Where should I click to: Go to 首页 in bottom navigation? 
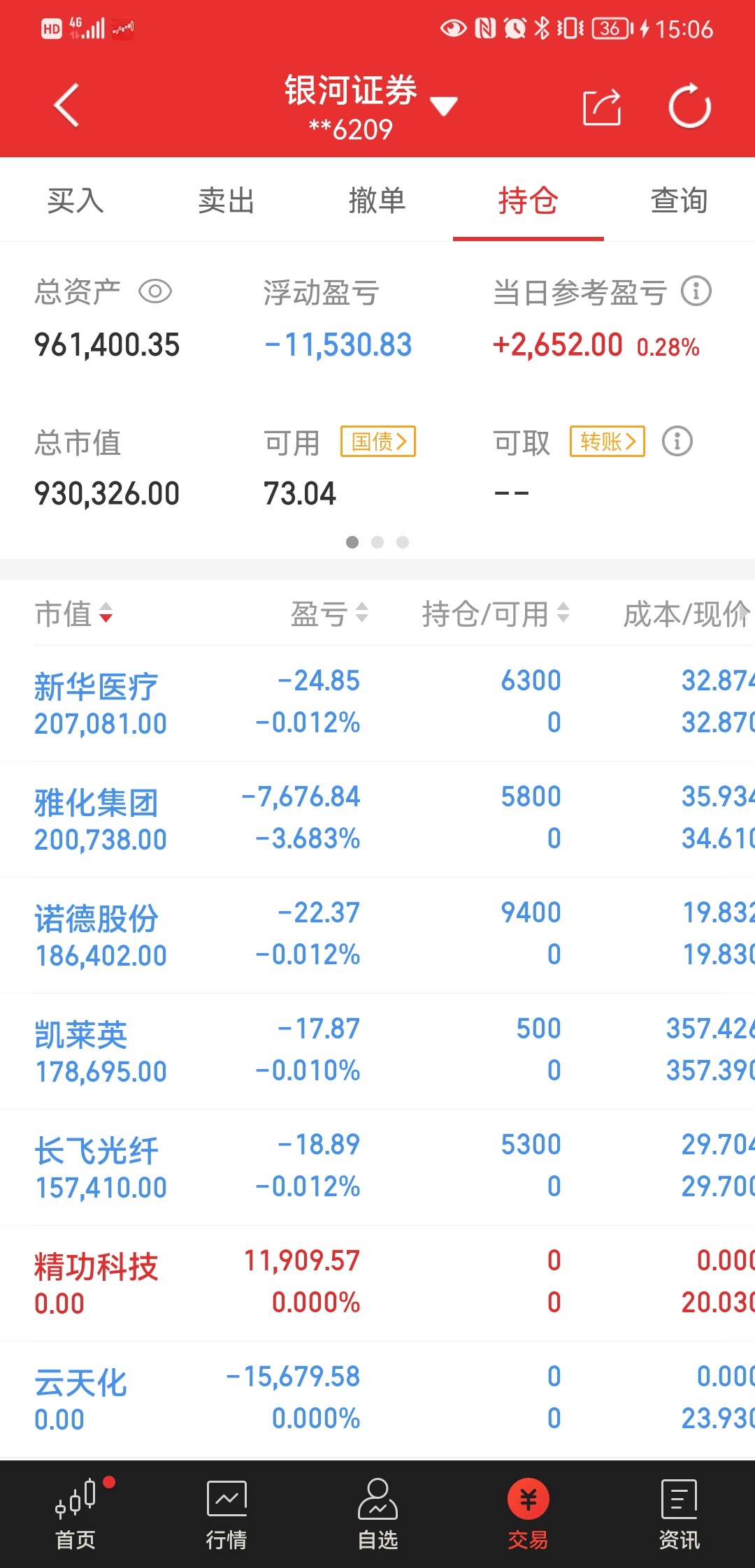pyautogui.click(x=75, y=1513)
